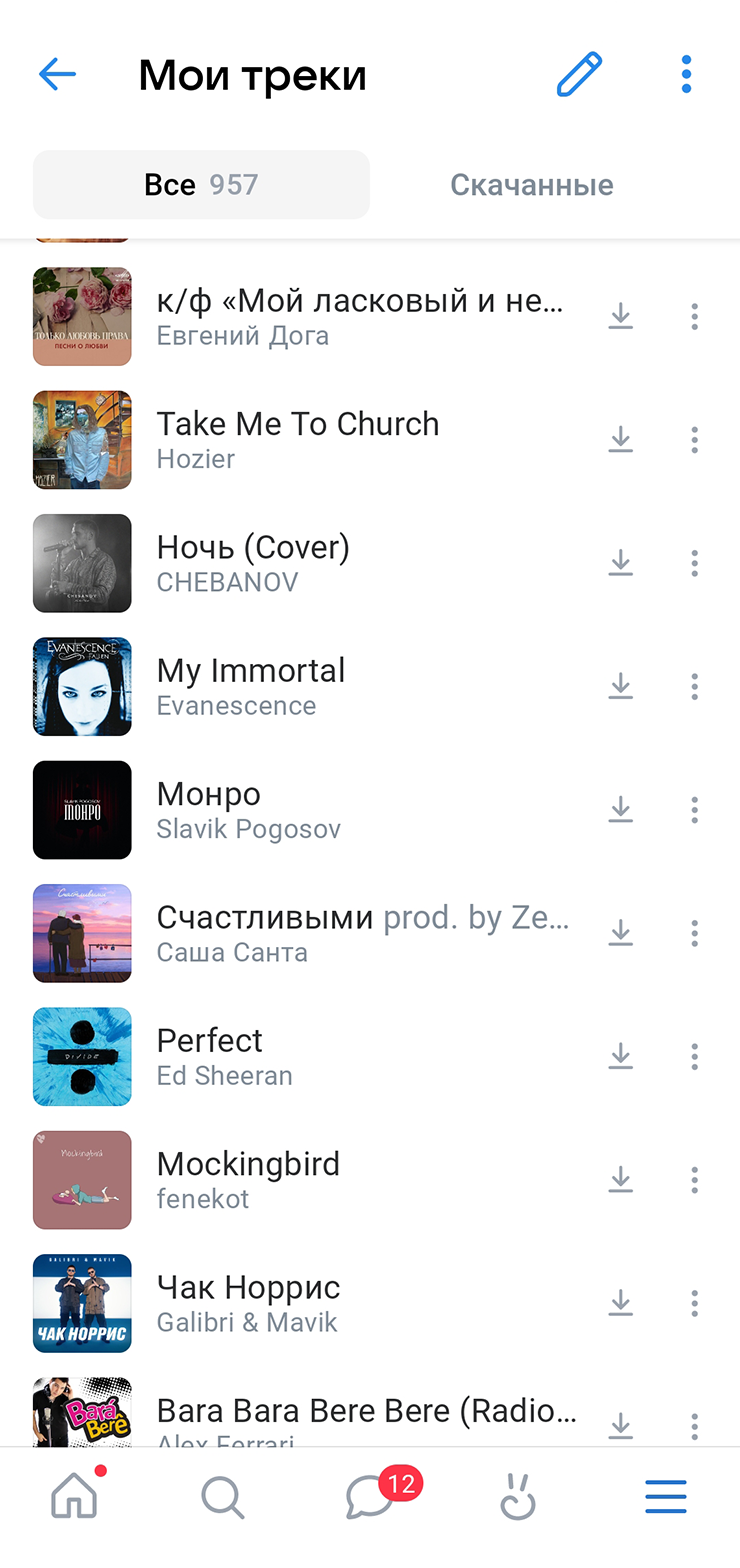Open more options for Mockingbird
The width and height of the screenshot is (740, 1568).
tap(694, 1180)
